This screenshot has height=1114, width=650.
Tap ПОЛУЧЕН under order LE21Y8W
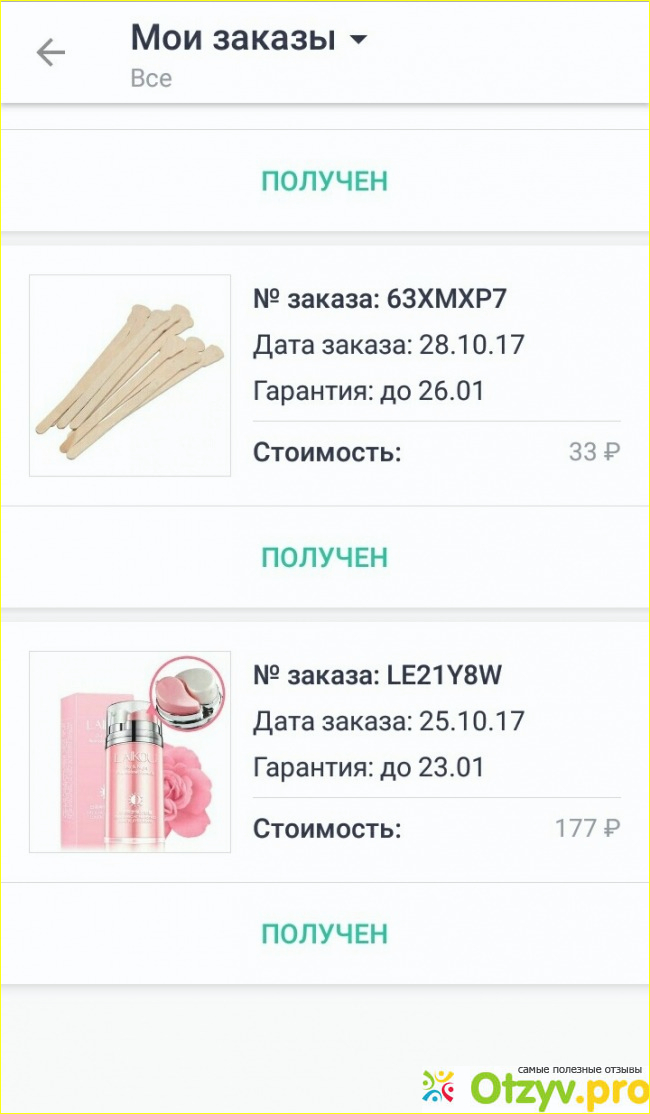point(324,933)
